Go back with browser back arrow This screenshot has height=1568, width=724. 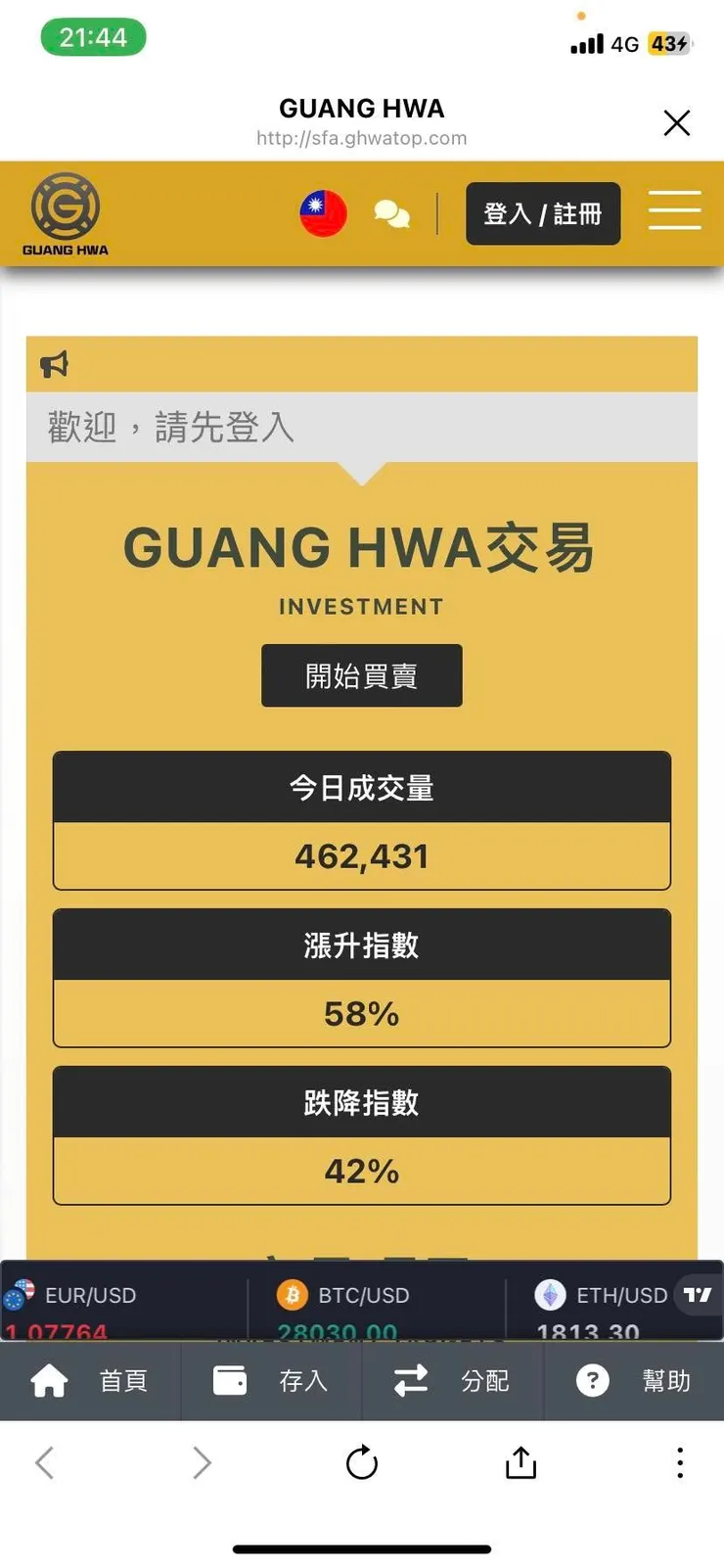45,1462
